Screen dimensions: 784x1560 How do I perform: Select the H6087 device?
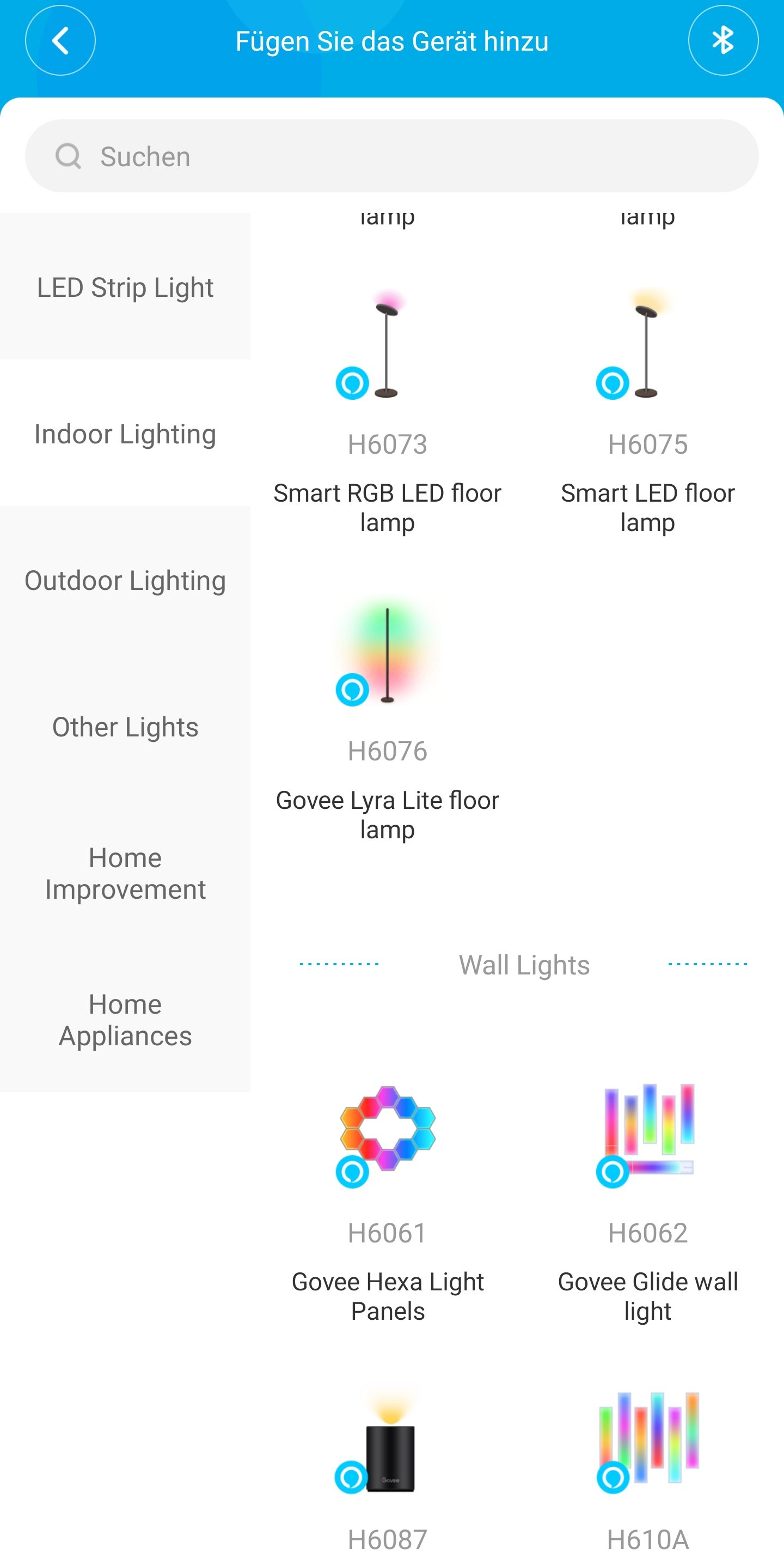tap(388, 1466)
